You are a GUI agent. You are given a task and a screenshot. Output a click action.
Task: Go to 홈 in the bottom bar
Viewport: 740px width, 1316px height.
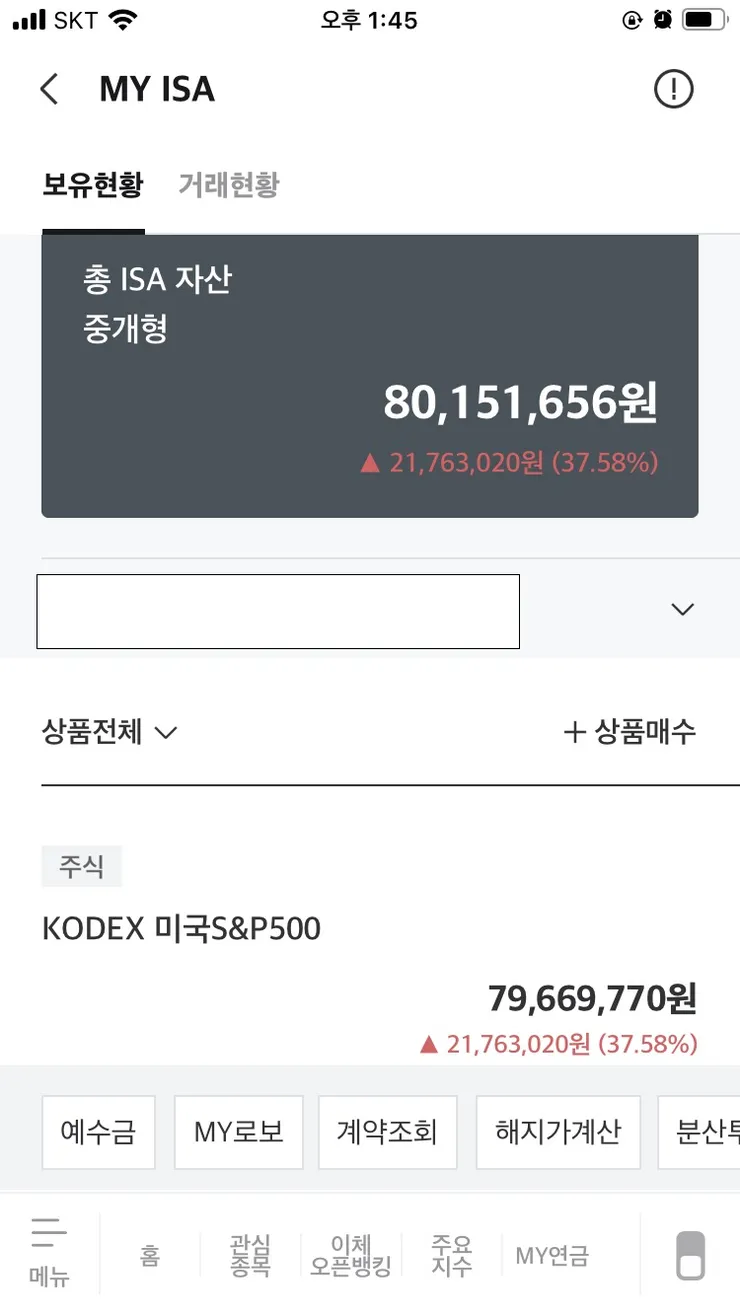[150, 1256]
